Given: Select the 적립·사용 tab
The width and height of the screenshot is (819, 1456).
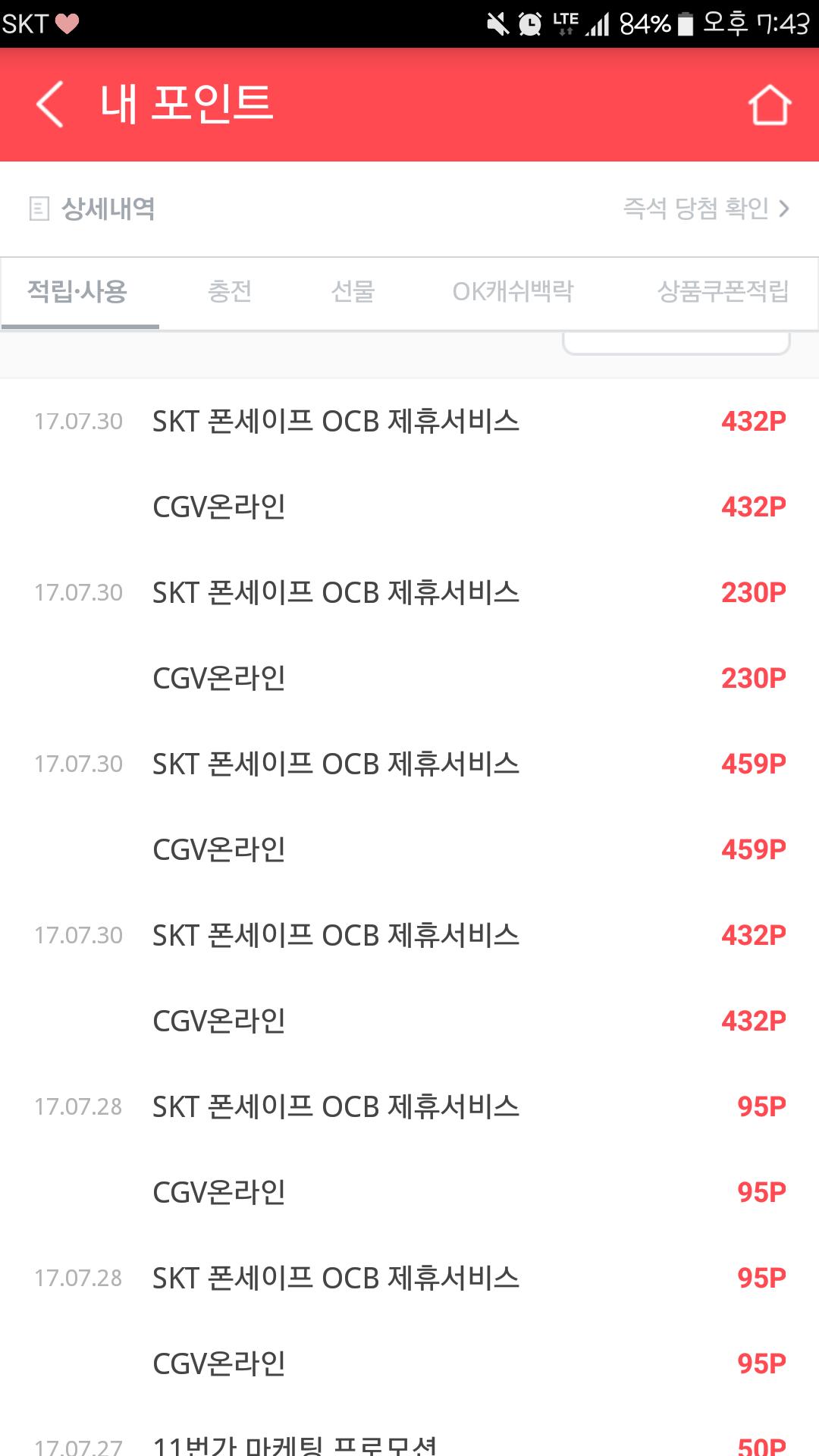Looking at the screenshot, I should point(77,292).
